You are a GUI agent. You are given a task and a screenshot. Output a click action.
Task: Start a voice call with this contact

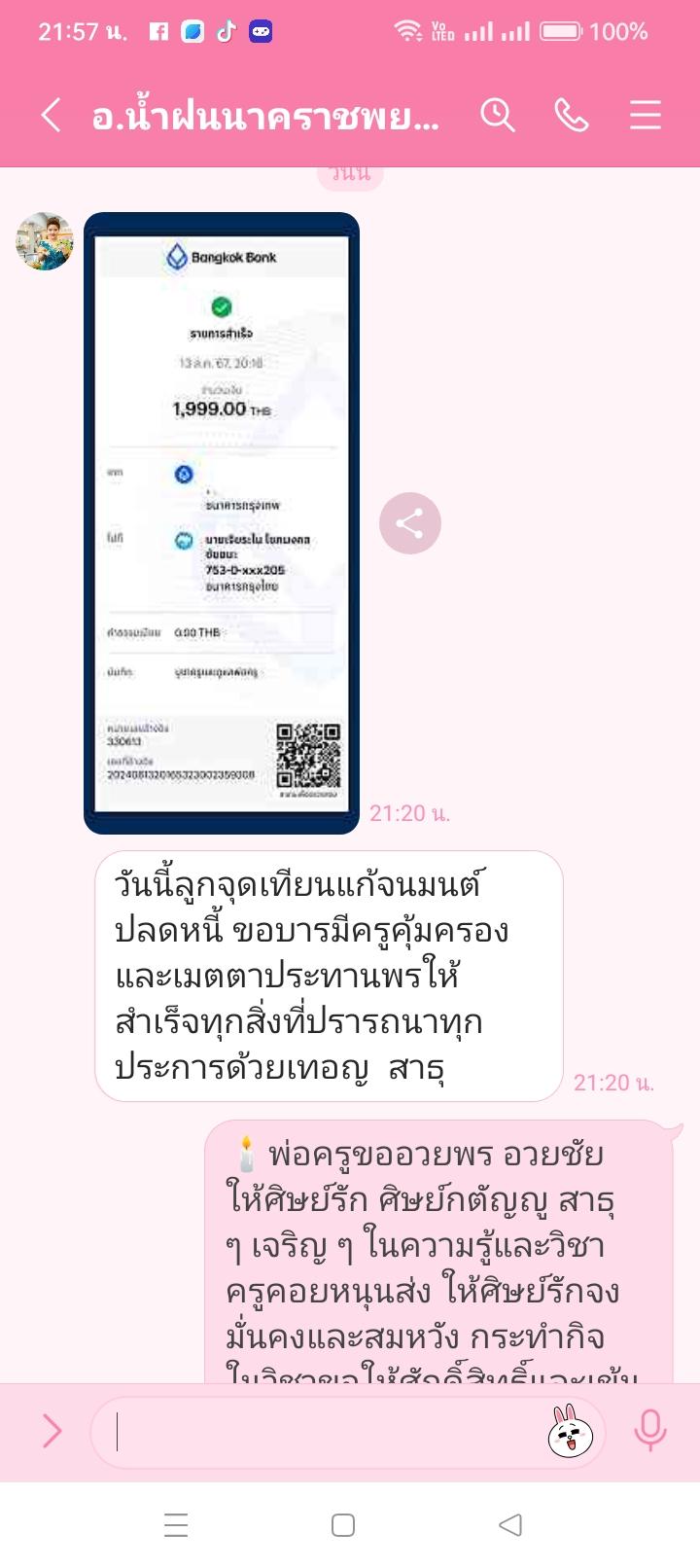[x=571, y=116]
